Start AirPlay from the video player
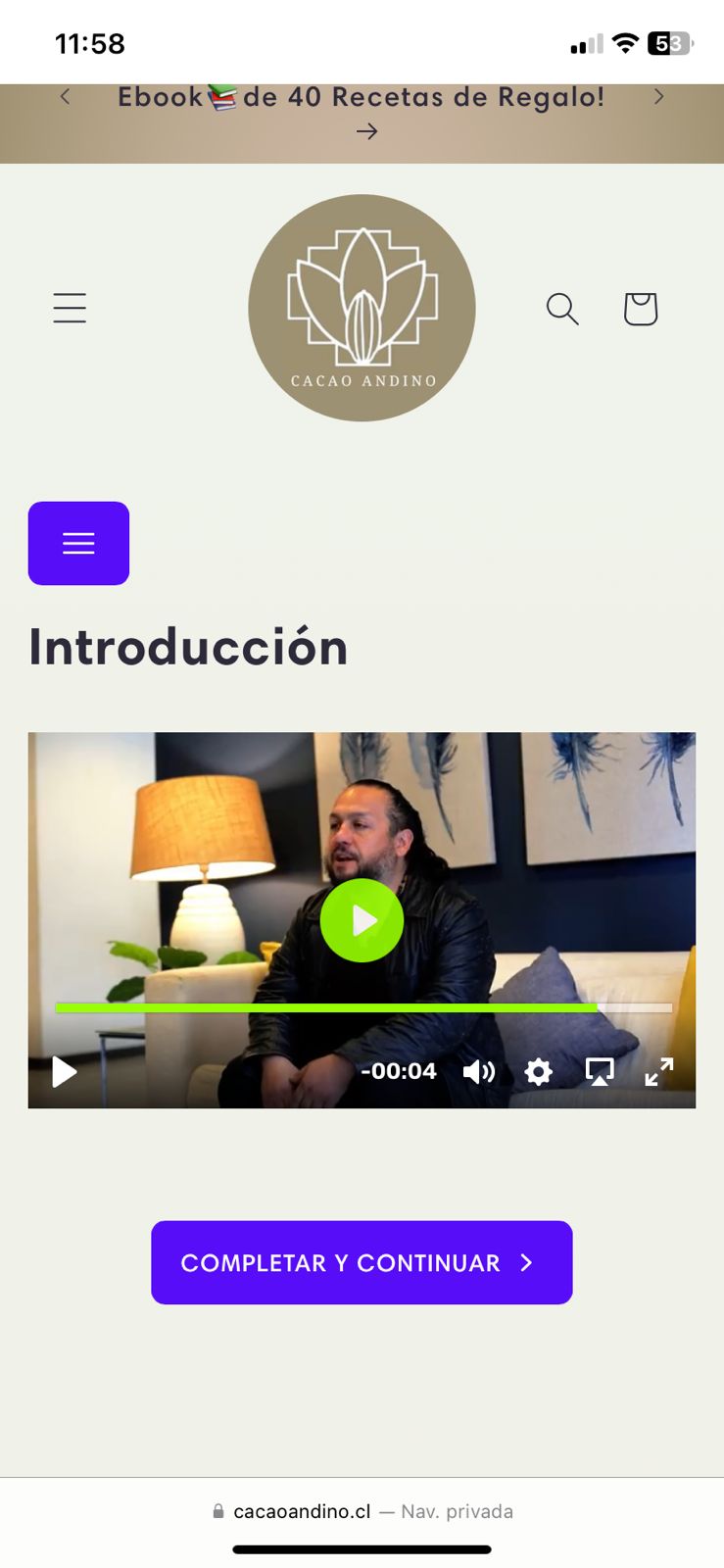The image size is (724, 1568). click(599, 1071)
